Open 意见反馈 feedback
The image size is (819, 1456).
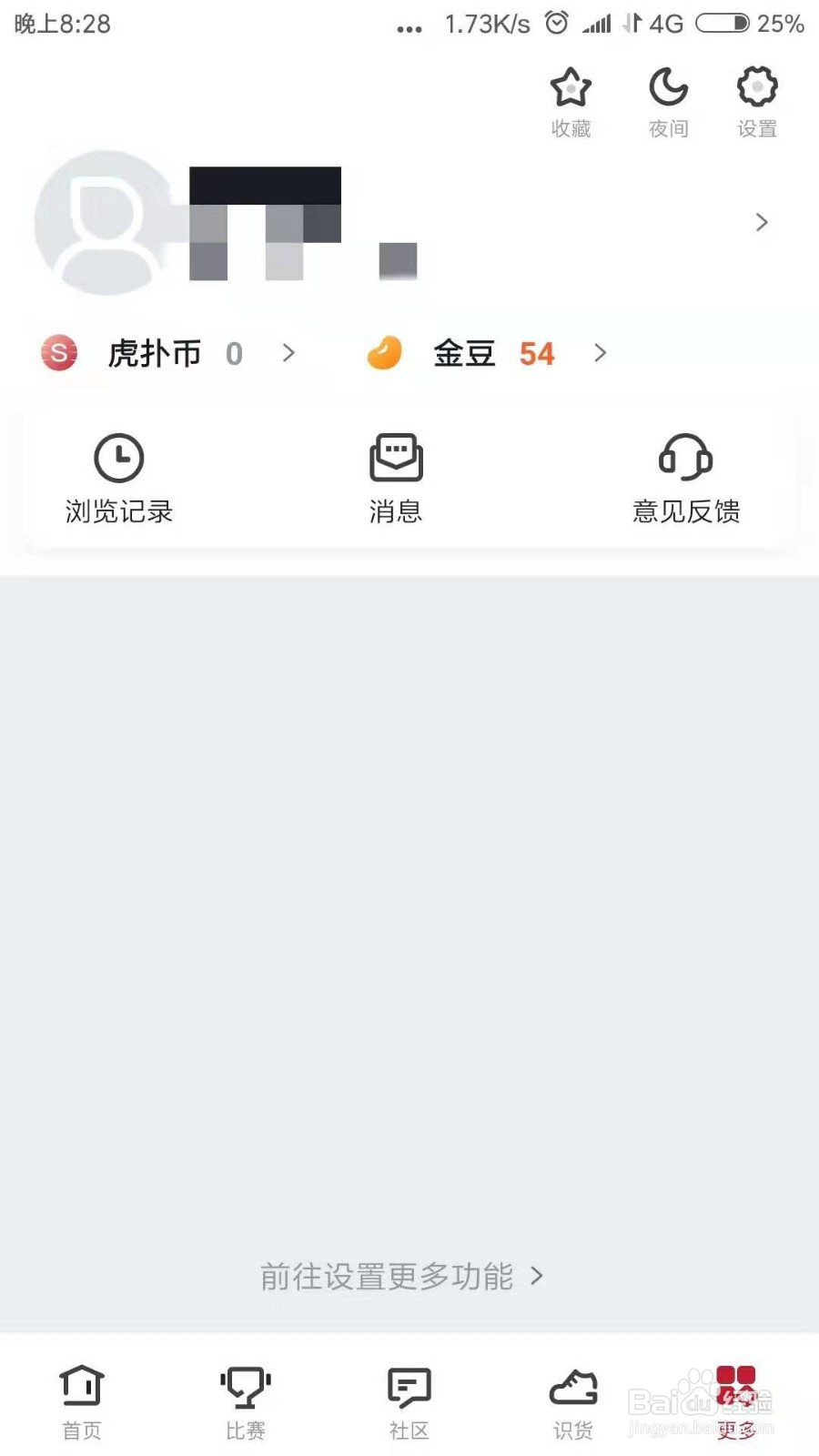tap(686, 479)
